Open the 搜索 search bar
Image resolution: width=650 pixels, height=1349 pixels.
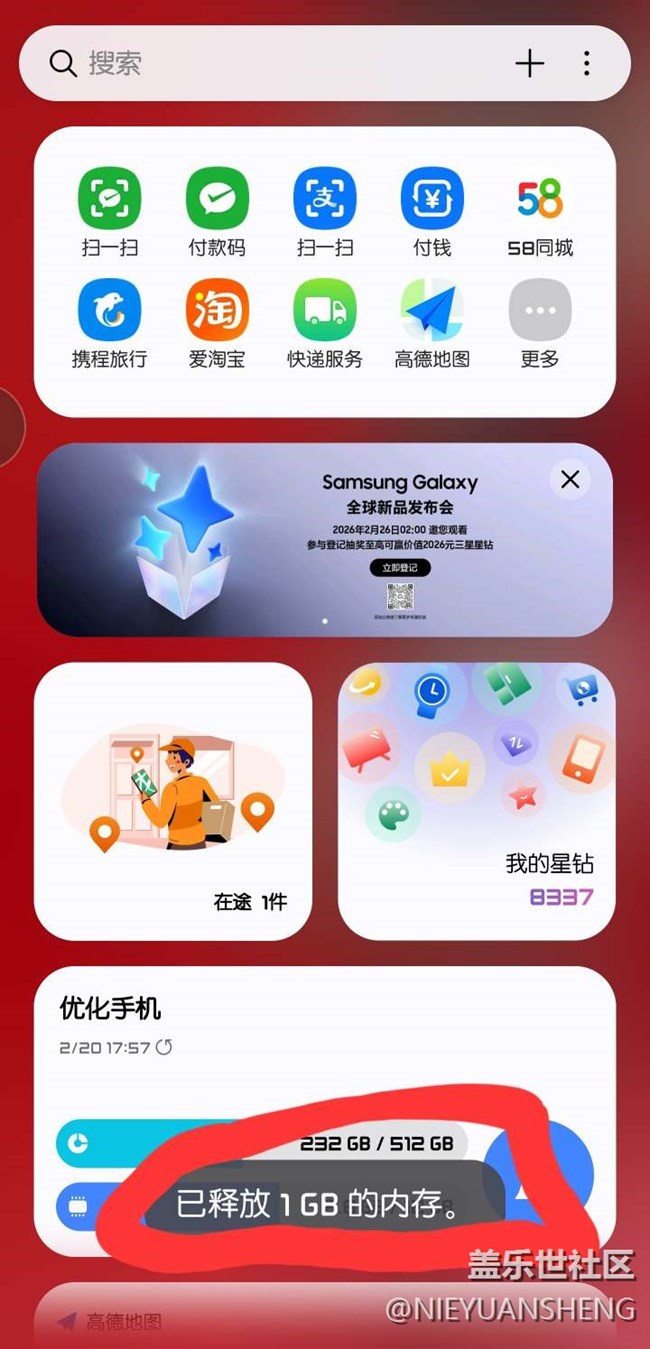point(250,63)
